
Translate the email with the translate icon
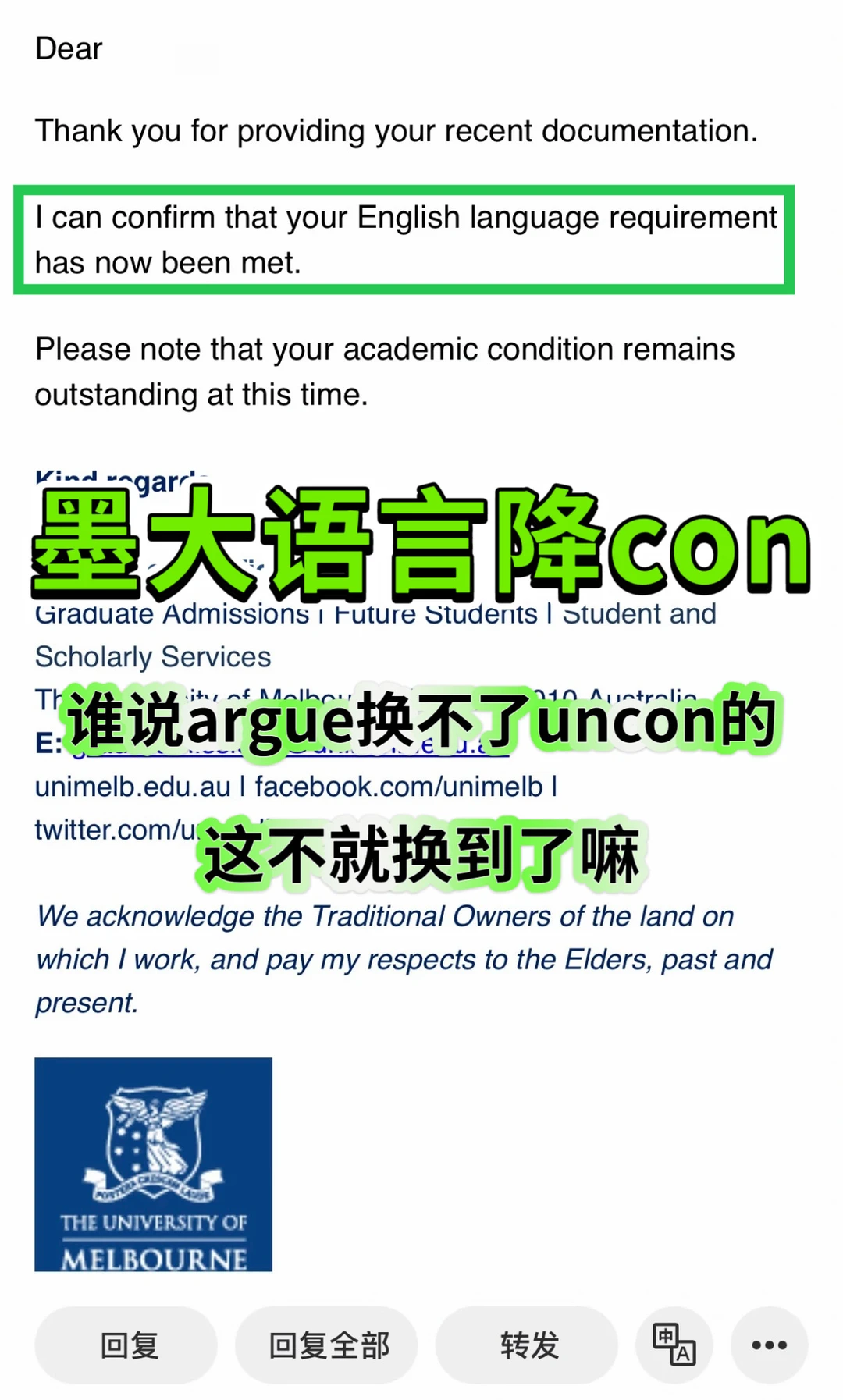[674, 1345]
